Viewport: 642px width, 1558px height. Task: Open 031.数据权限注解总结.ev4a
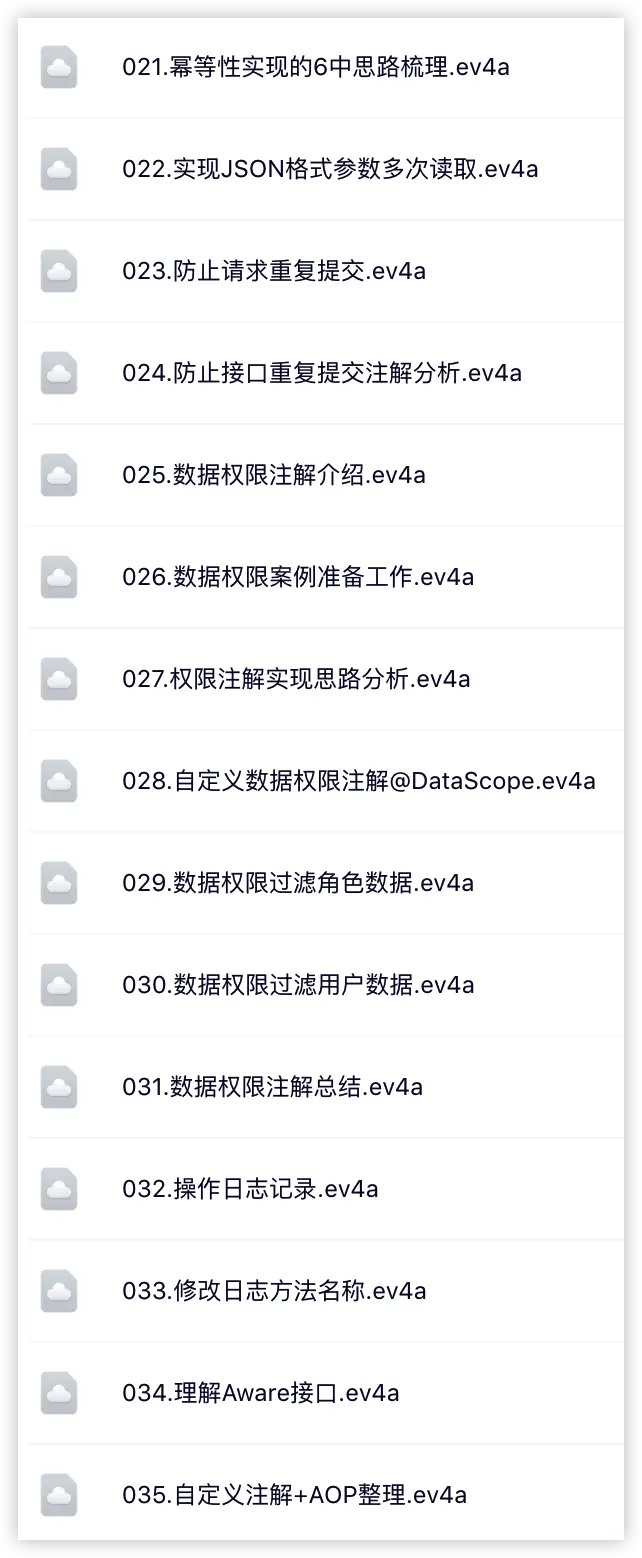pyautogui.click(x=272, y=1088)
